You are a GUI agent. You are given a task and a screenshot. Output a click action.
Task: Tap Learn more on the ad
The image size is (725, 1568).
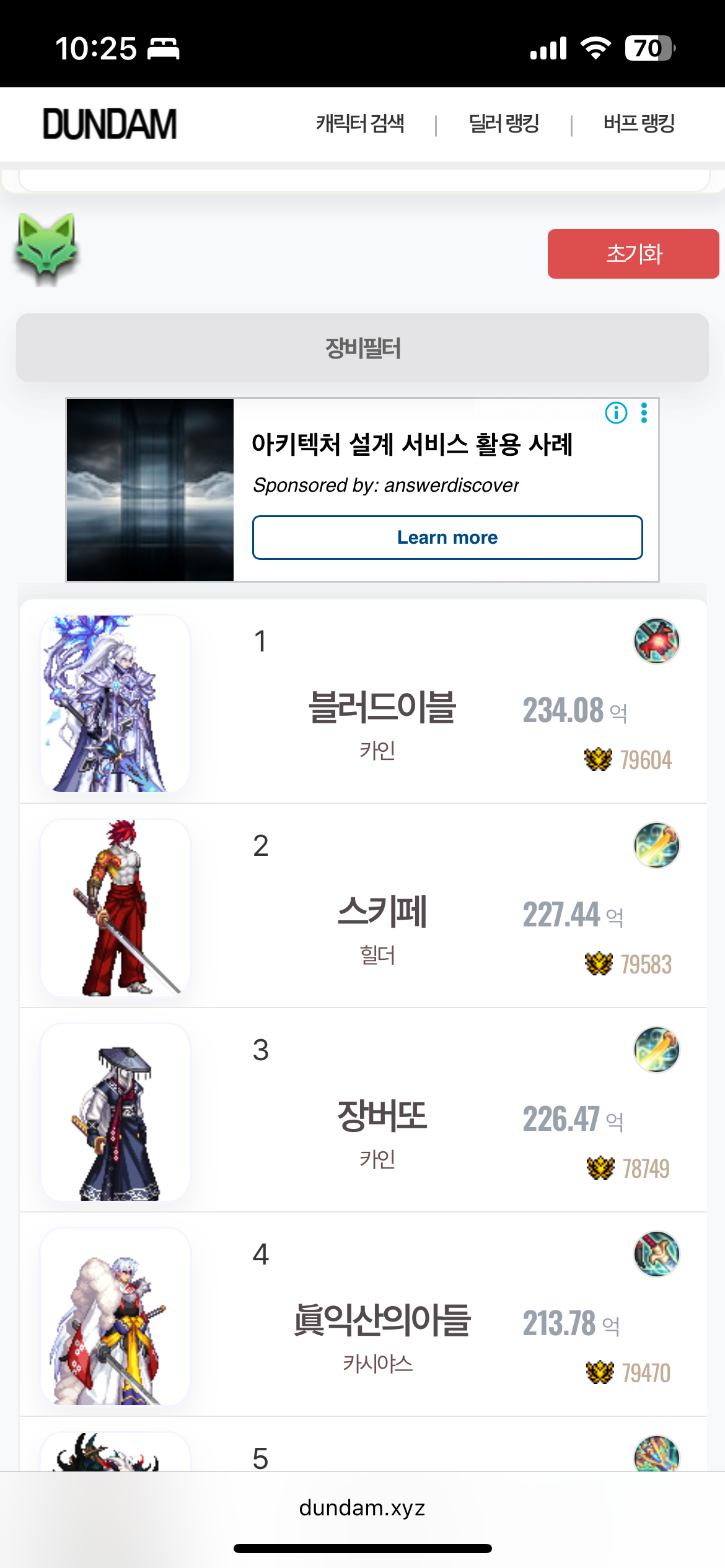point(447,538)
